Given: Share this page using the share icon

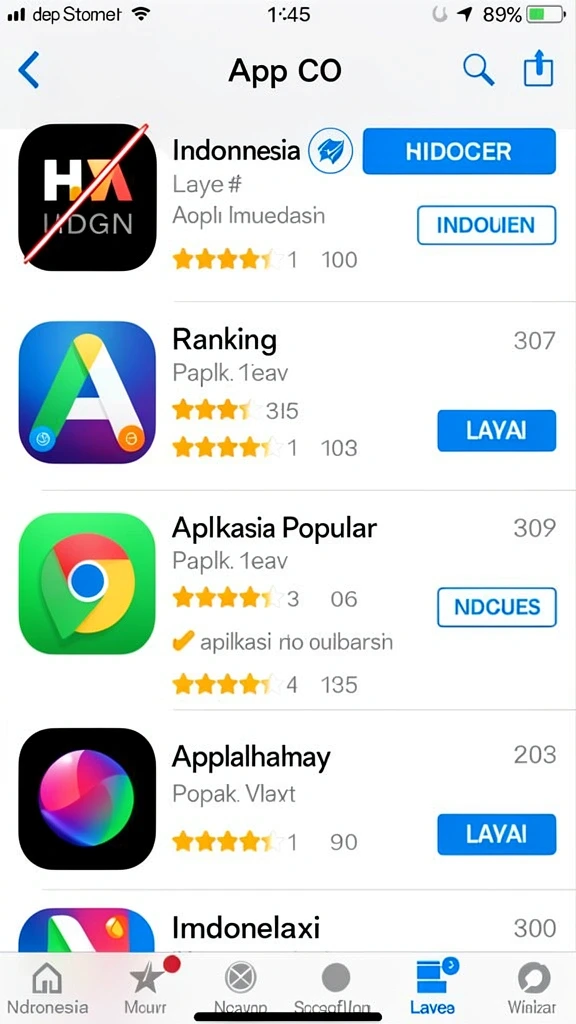Looking at the screenshot, I should point(539,69).
